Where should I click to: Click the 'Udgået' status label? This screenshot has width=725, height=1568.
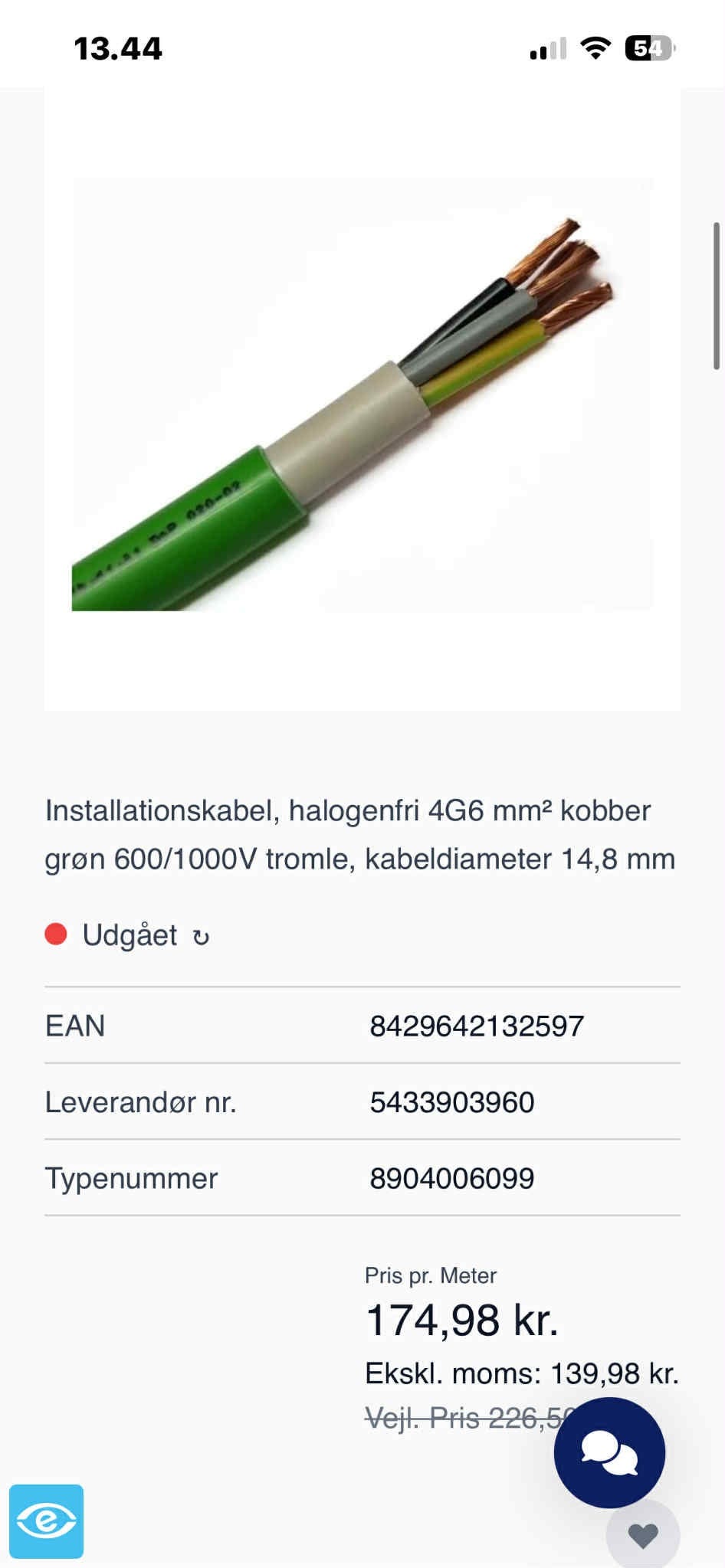[x=130, y=935]
